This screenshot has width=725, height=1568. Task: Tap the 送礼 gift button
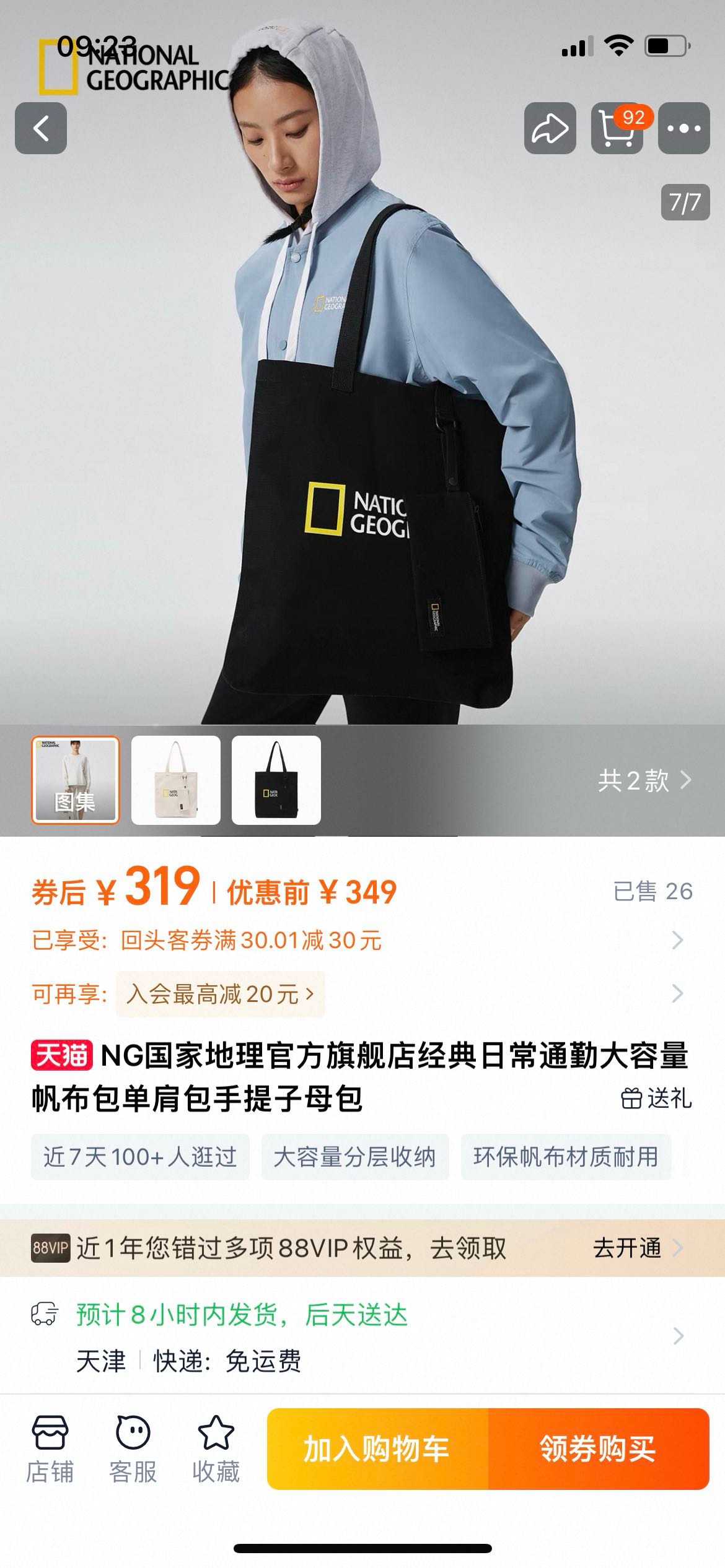tap(656, 1098)
